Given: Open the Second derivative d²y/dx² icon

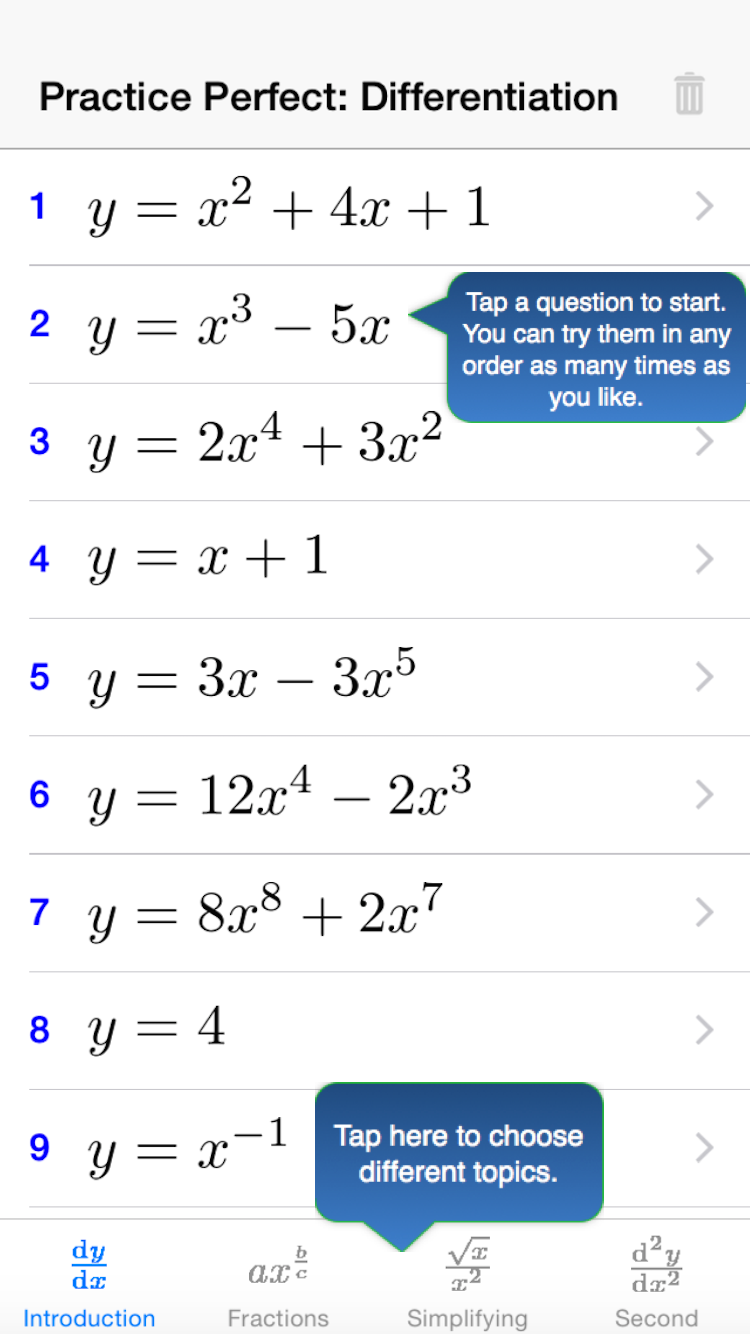Looking at the screenshot, I should [x=656, y=1263].
